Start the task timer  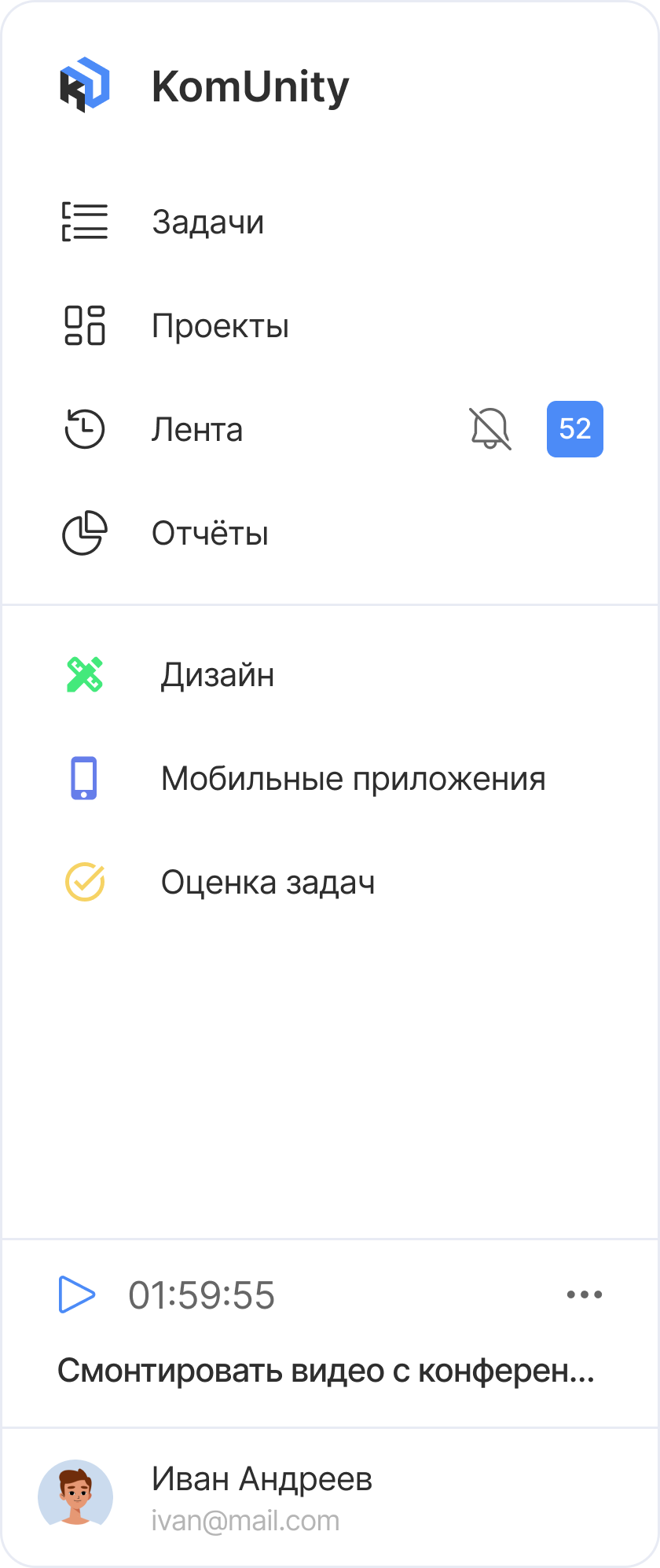[77, 1294]
